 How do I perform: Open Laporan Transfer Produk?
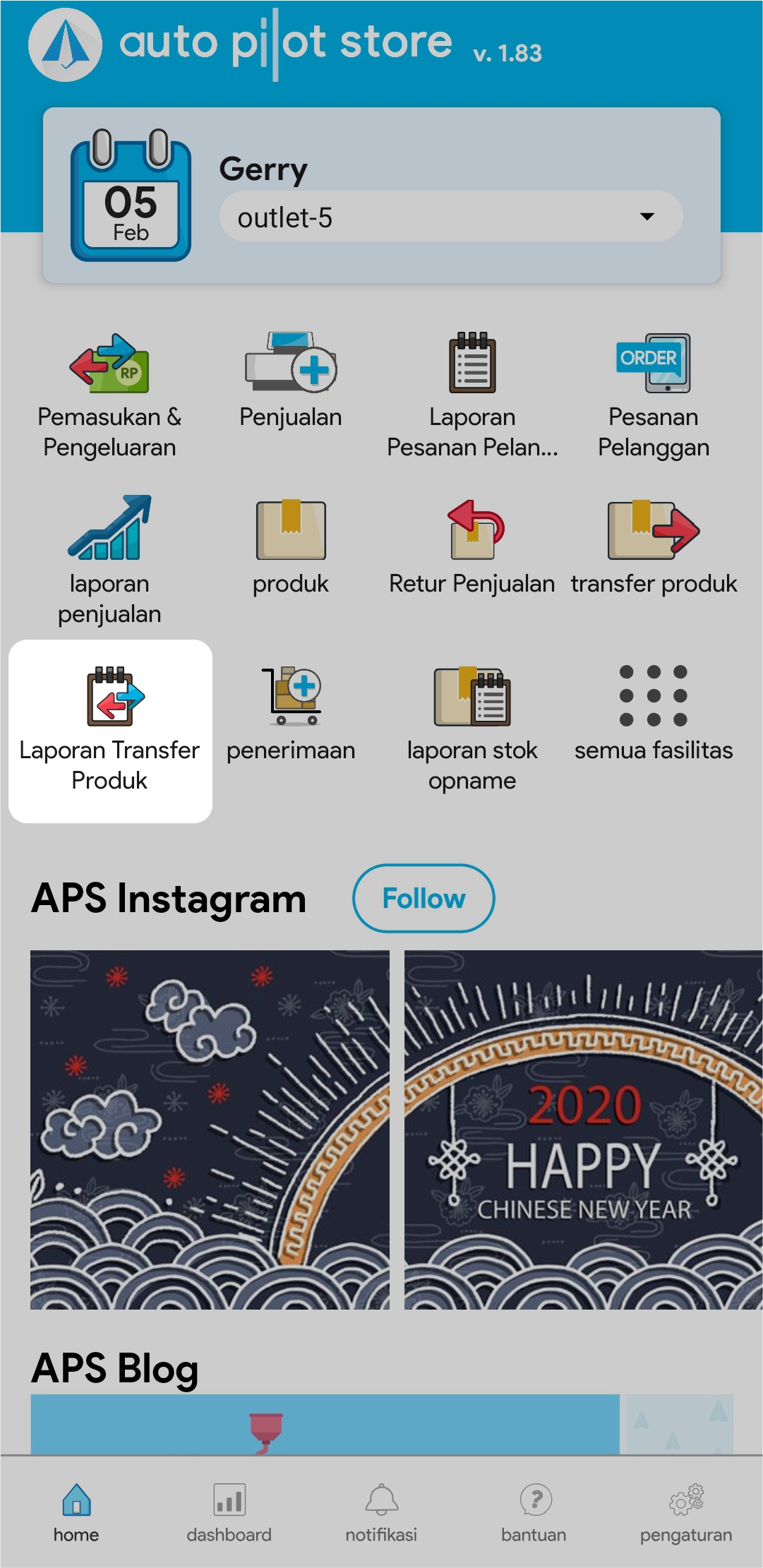(110, 731)
